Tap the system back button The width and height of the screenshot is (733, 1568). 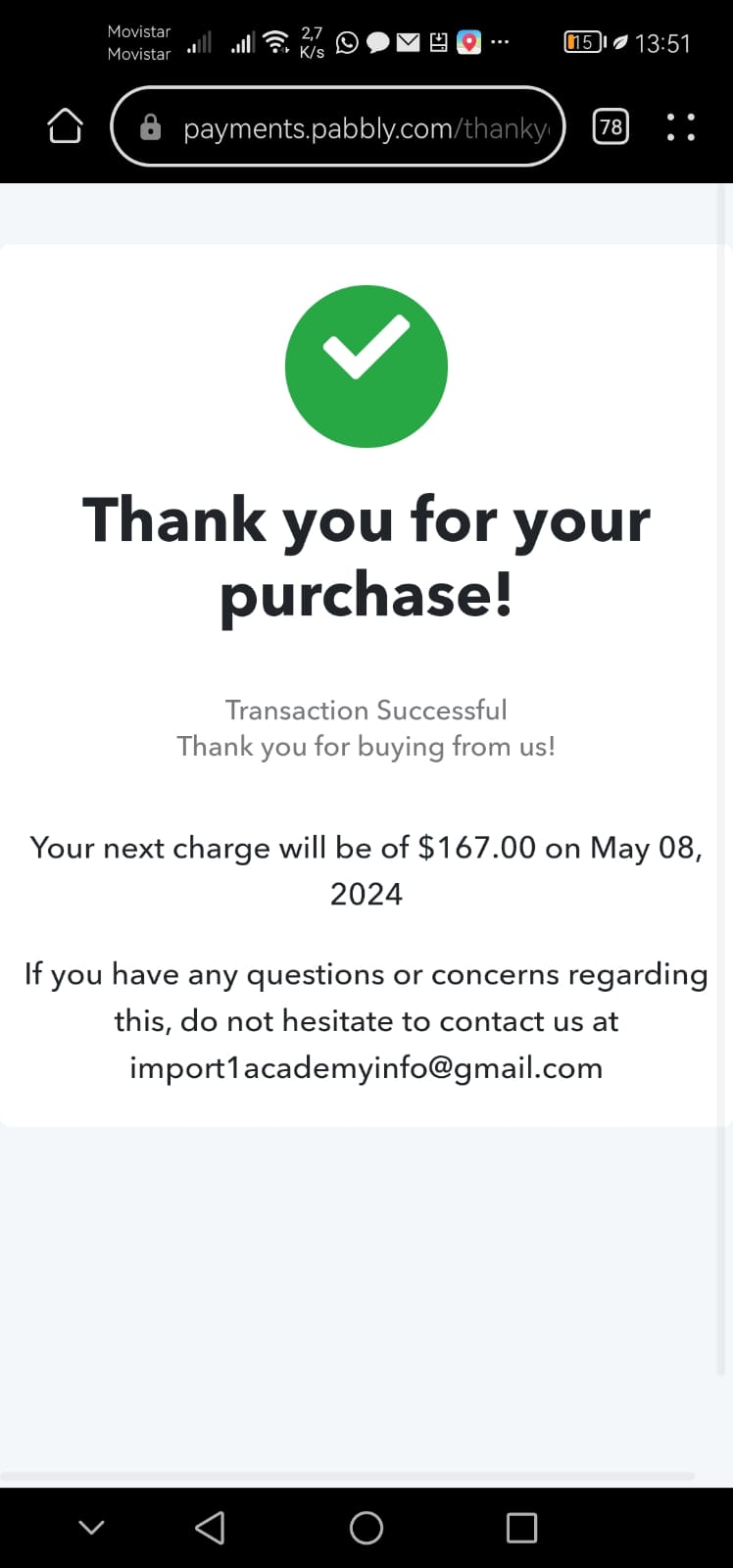tap(210, 1527)
